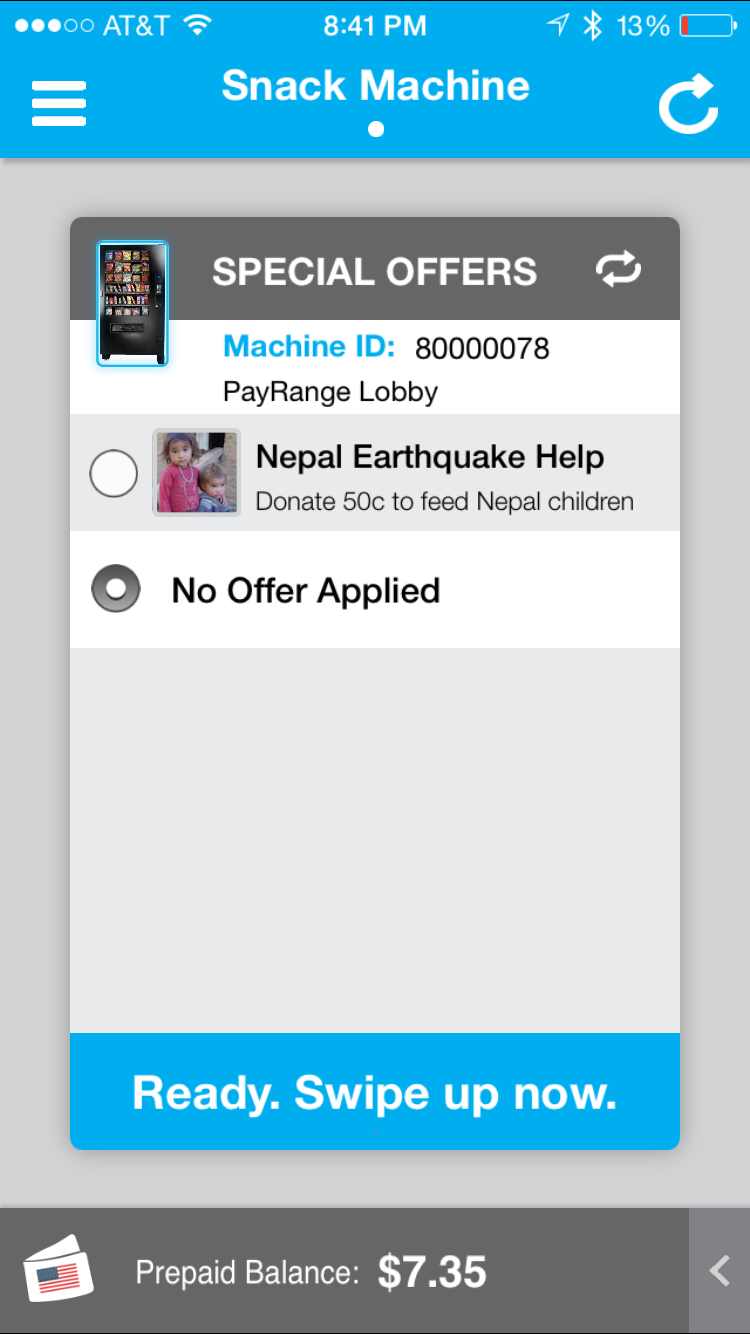Select the Nepal Earthquake Help offer

(114, 473)
